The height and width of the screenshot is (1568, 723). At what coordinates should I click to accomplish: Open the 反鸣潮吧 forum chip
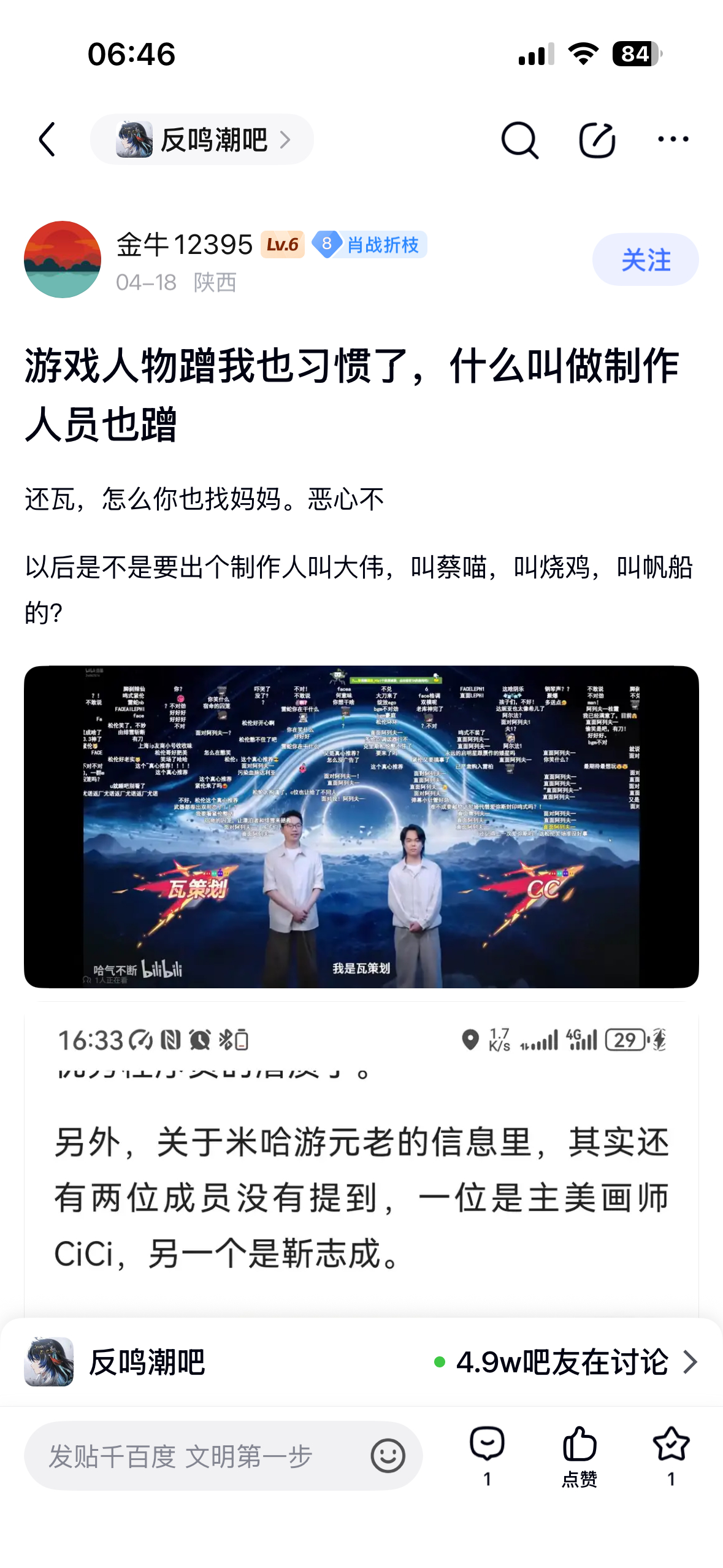202,139
